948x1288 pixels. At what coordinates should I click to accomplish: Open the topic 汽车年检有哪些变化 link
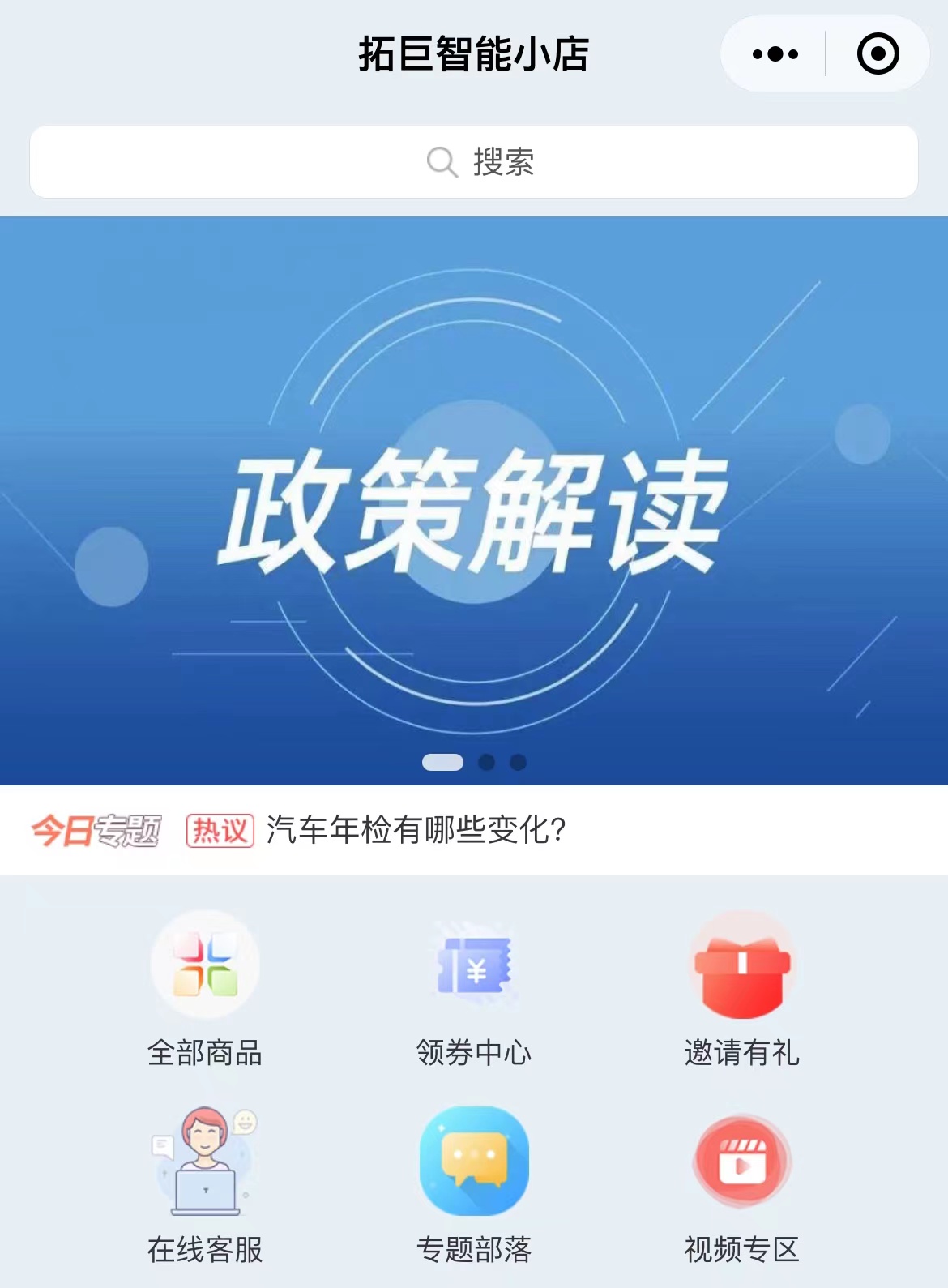pyautogui.click(x=418, y=829)
